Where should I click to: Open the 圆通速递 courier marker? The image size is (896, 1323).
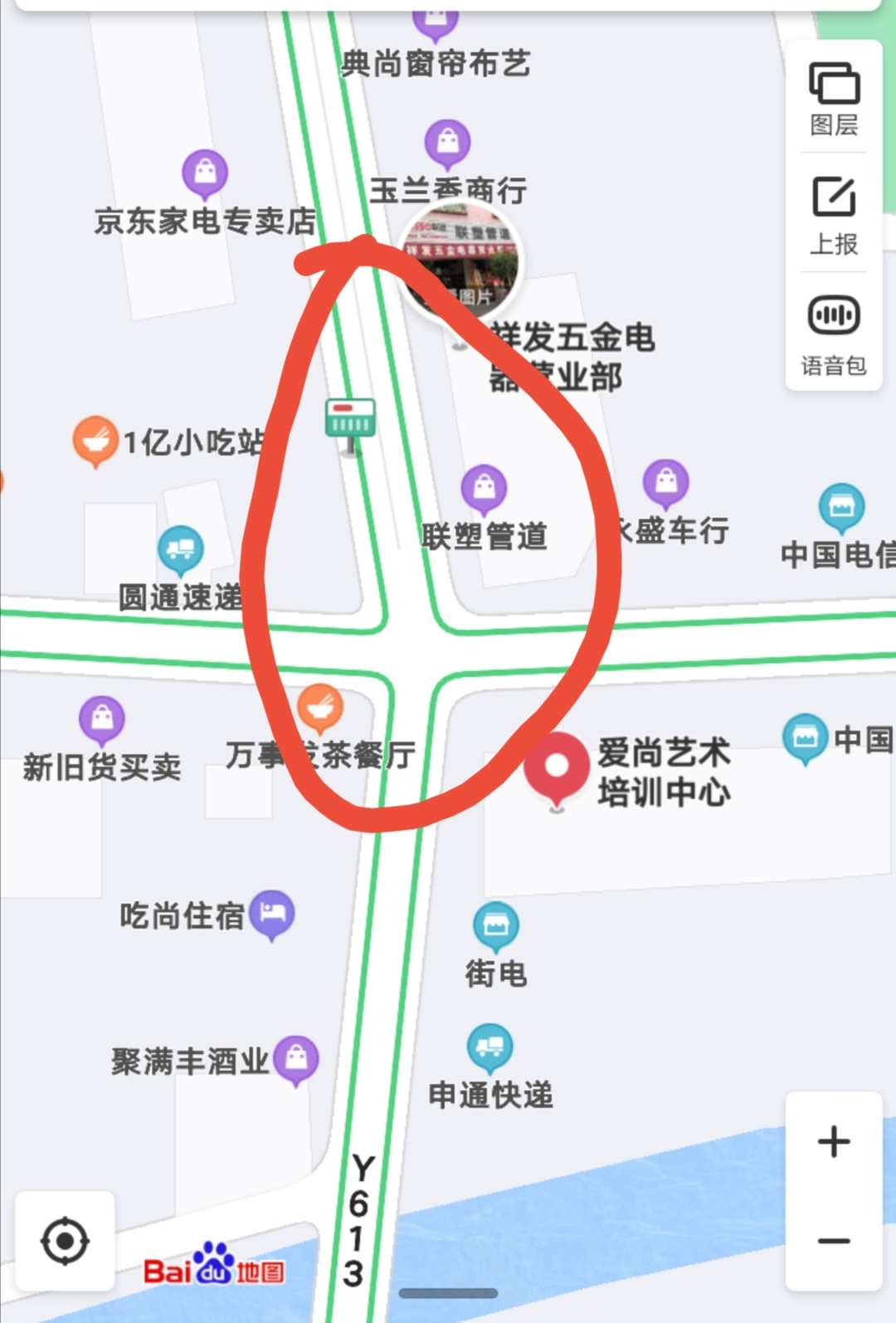click(x=180, y=549)
